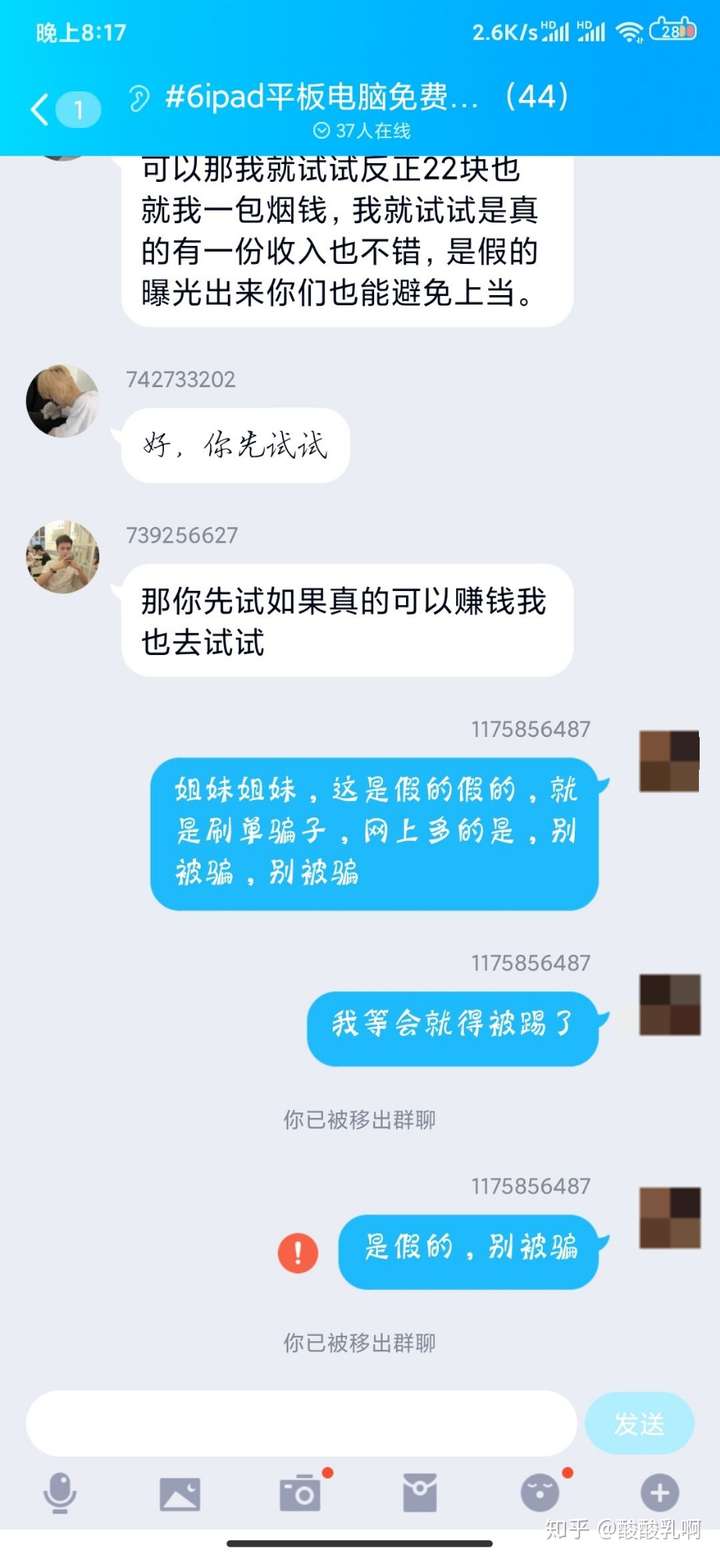The image size is (720, 1559).
Task: Open more options with the plus icon
Action: pyautogui.click(x=659, y=1493)
